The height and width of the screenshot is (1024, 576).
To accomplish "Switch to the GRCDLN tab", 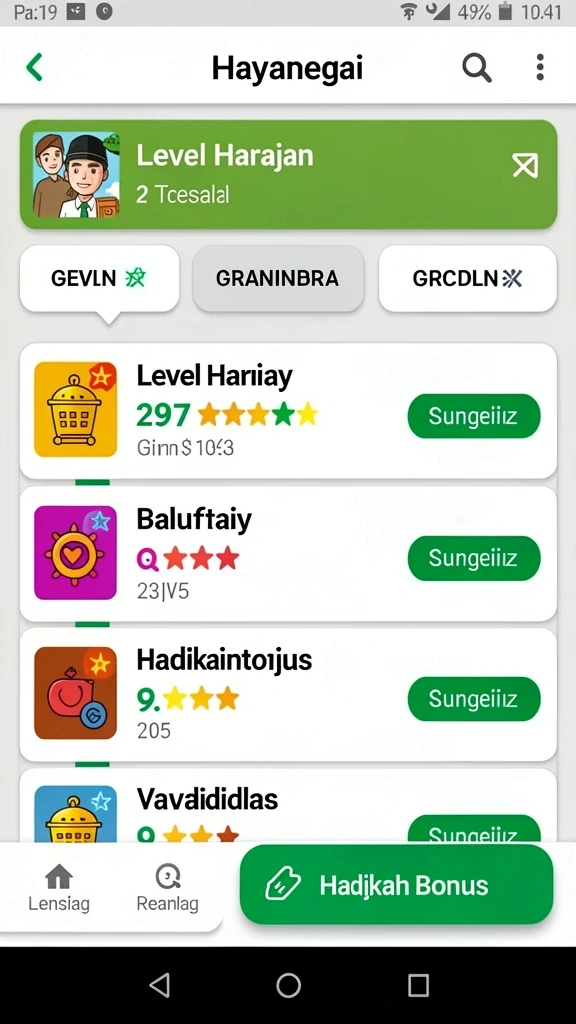I will [468, 279].
